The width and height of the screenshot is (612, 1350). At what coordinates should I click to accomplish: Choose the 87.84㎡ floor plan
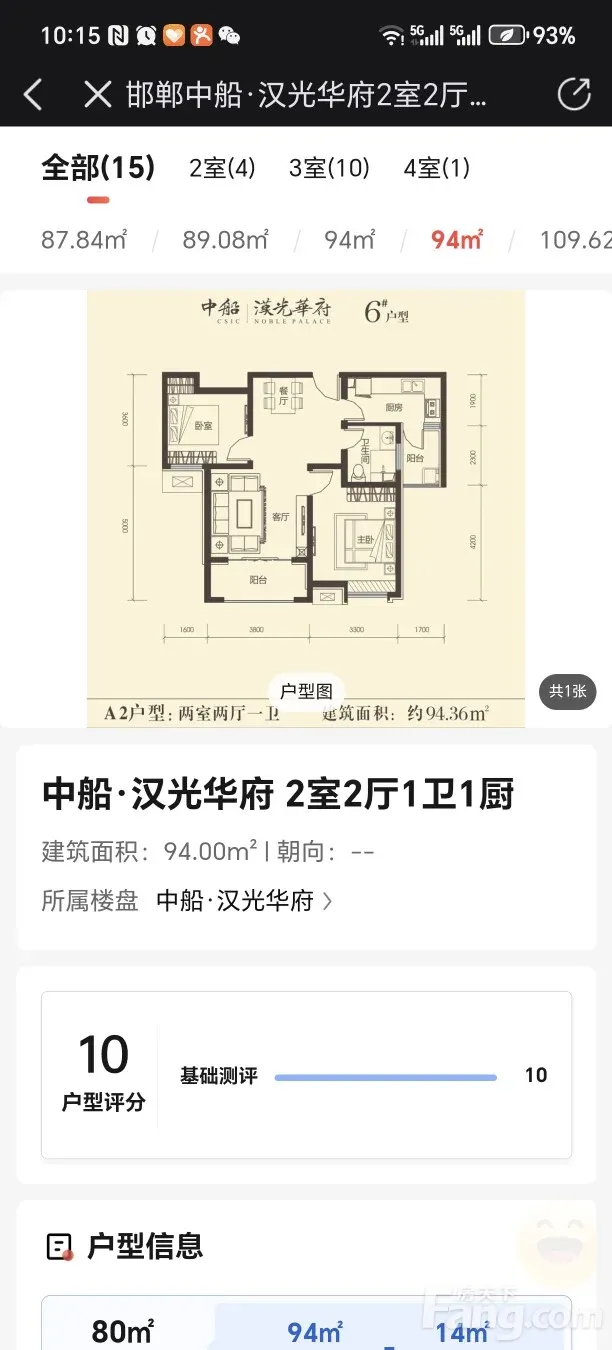pyautogui.click(x=84, y=240)
